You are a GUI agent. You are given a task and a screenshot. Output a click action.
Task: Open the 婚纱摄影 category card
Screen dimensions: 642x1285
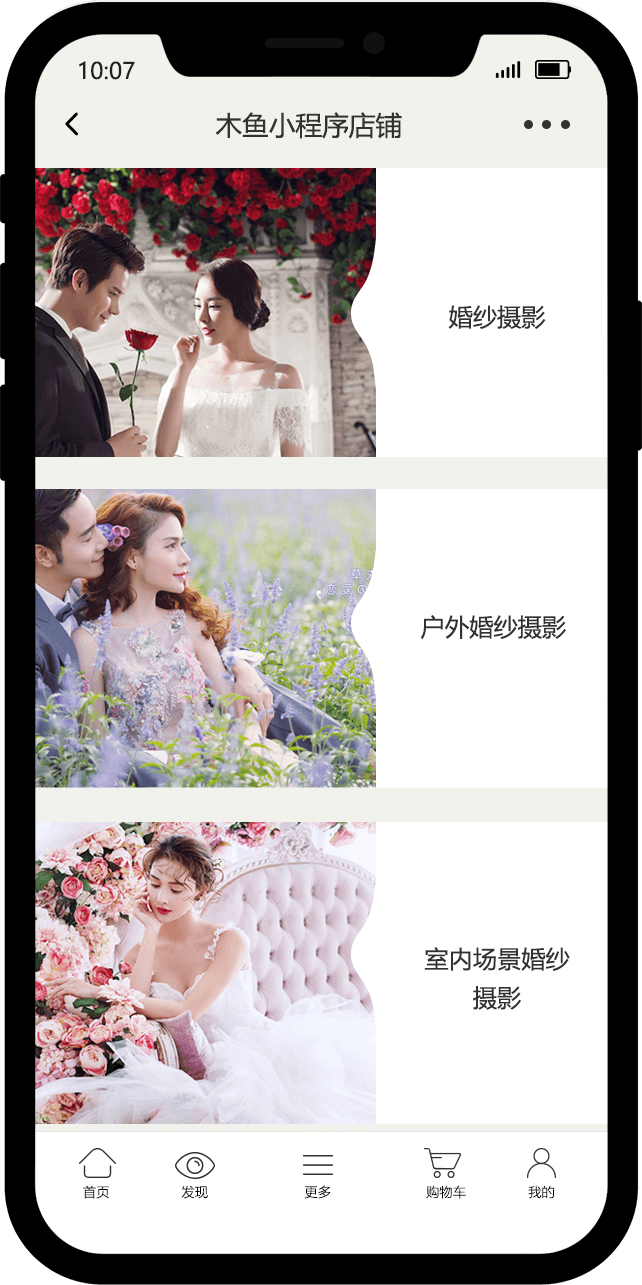pyautogui.click(x=320, y=313)
